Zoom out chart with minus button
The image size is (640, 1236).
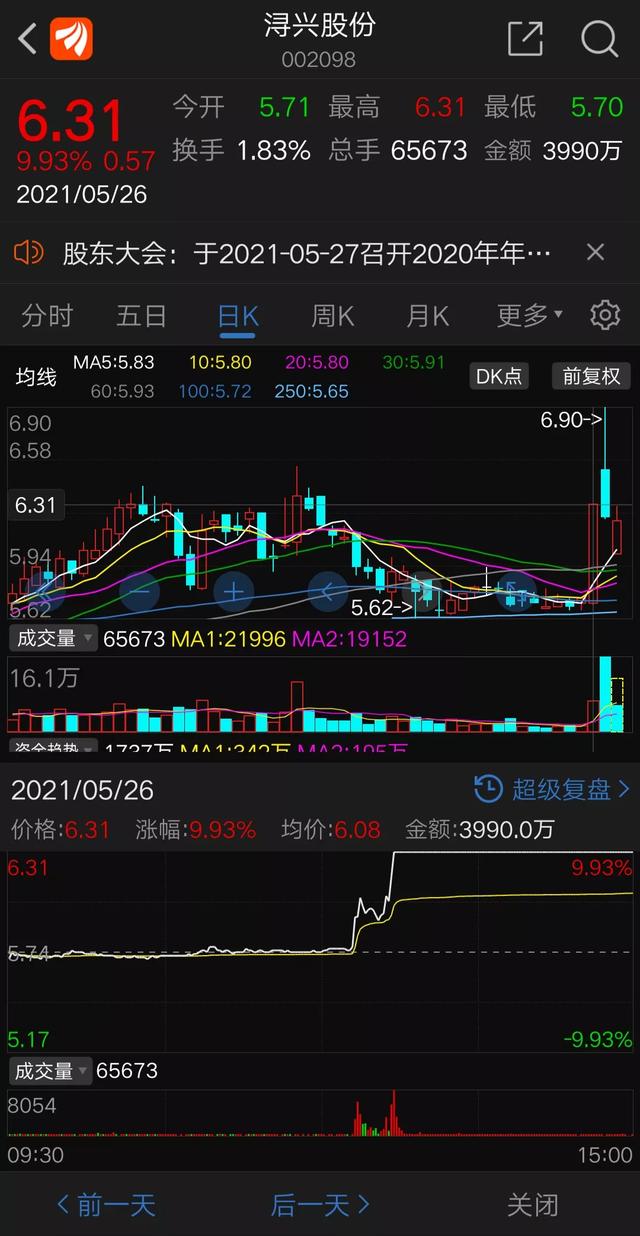tap(139, 591)
